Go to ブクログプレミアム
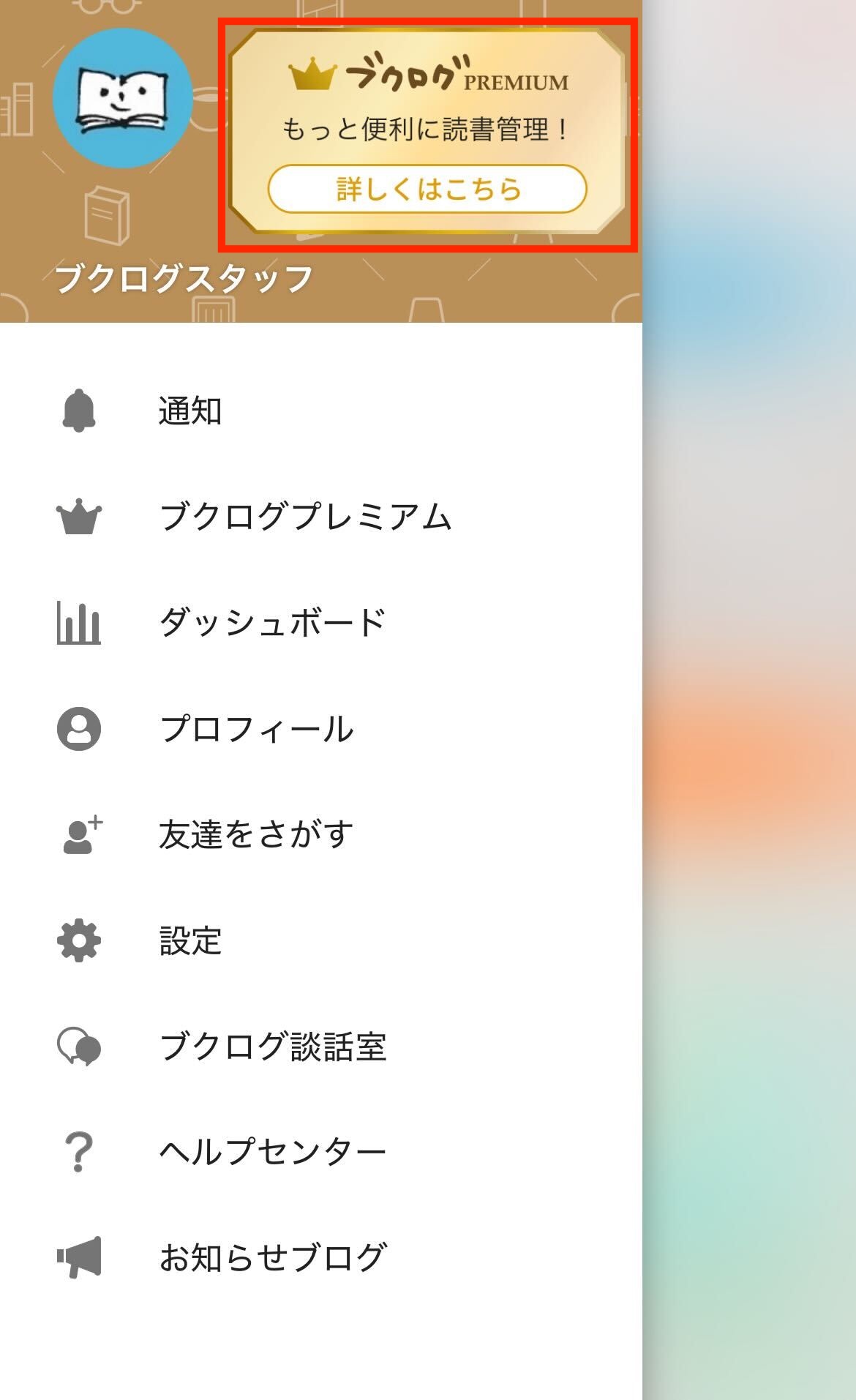The width and height of the screenshot is (856, 1400). (x=305, y=517)
